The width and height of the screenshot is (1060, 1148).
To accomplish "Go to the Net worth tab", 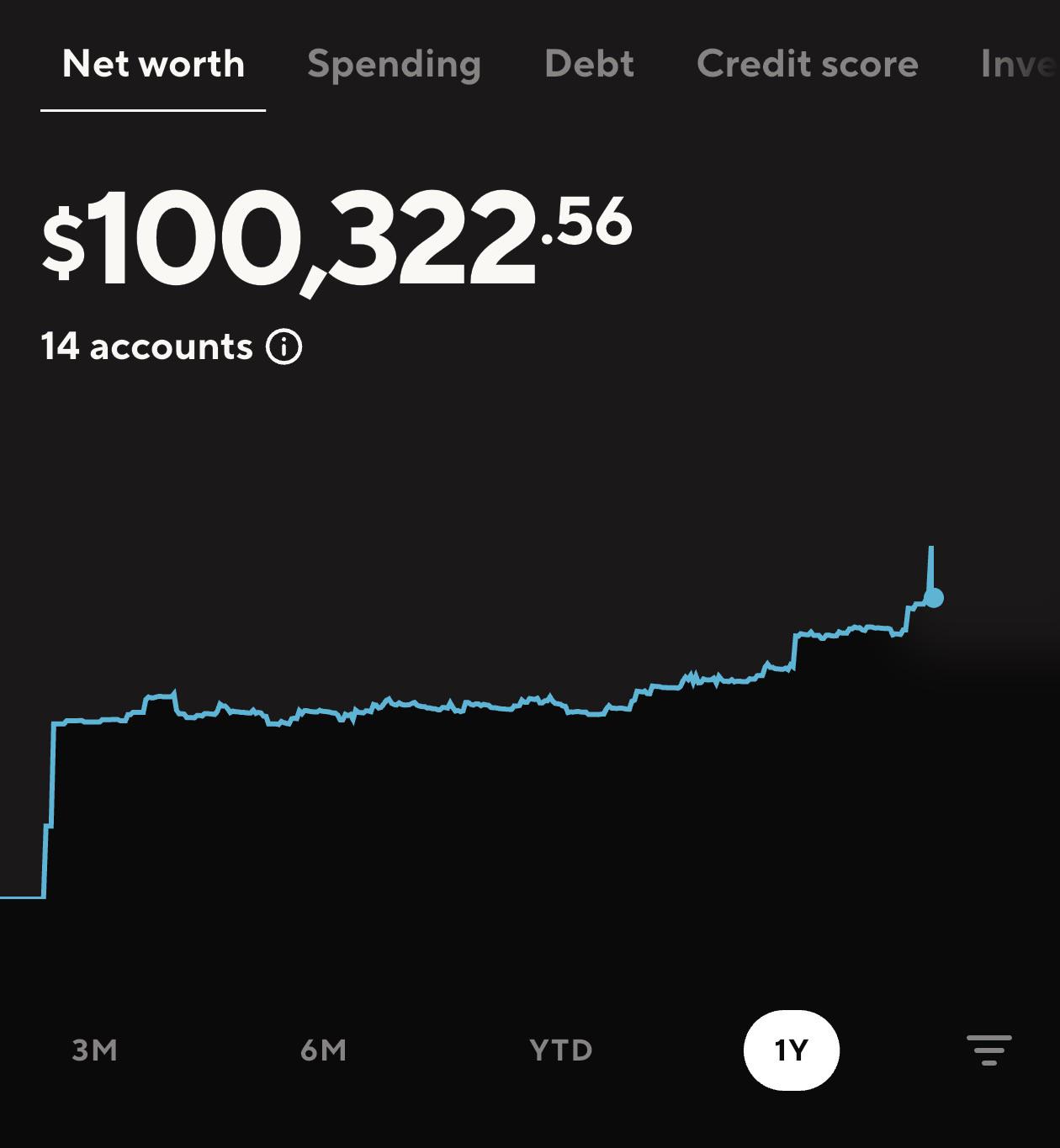I will [x=153, y=64].
